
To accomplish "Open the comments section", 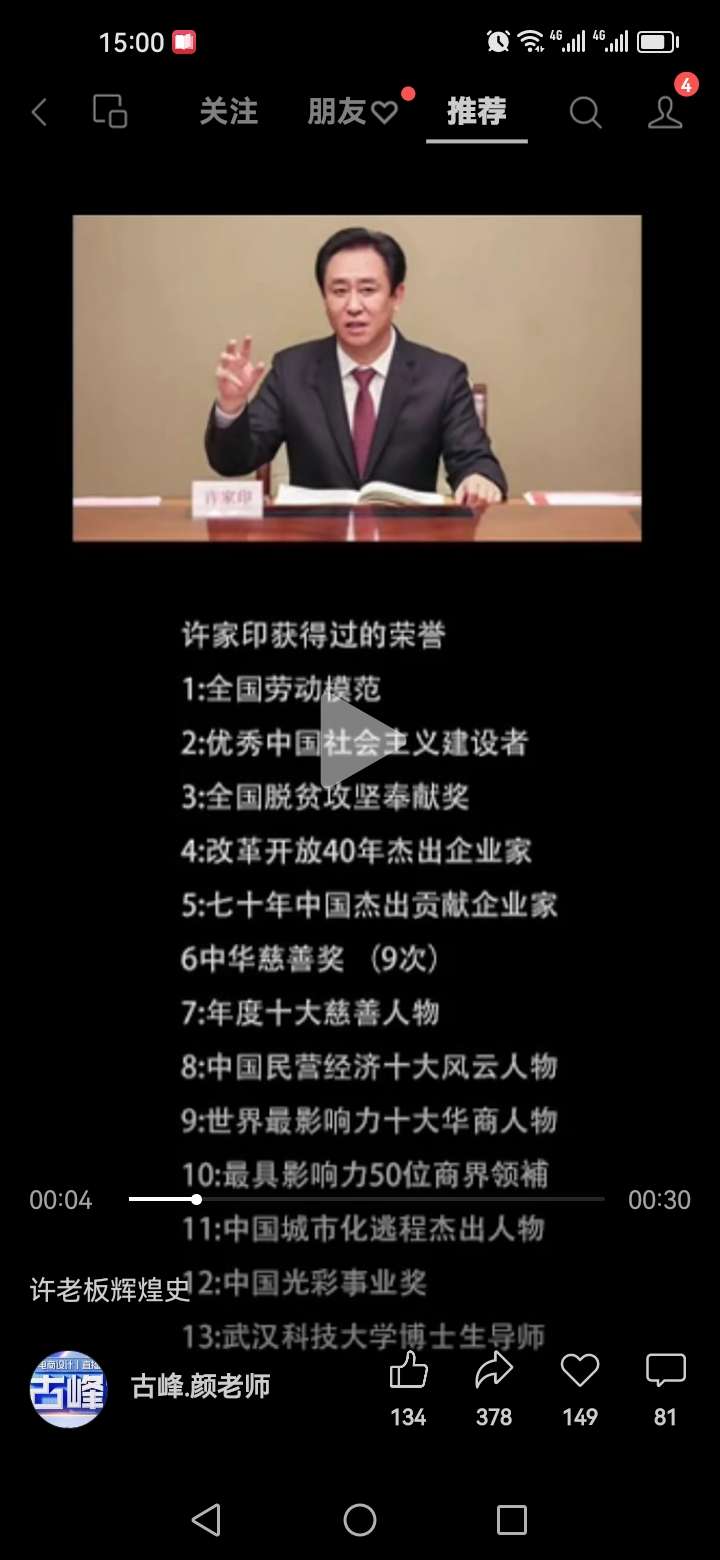I will coord(665,1371).
